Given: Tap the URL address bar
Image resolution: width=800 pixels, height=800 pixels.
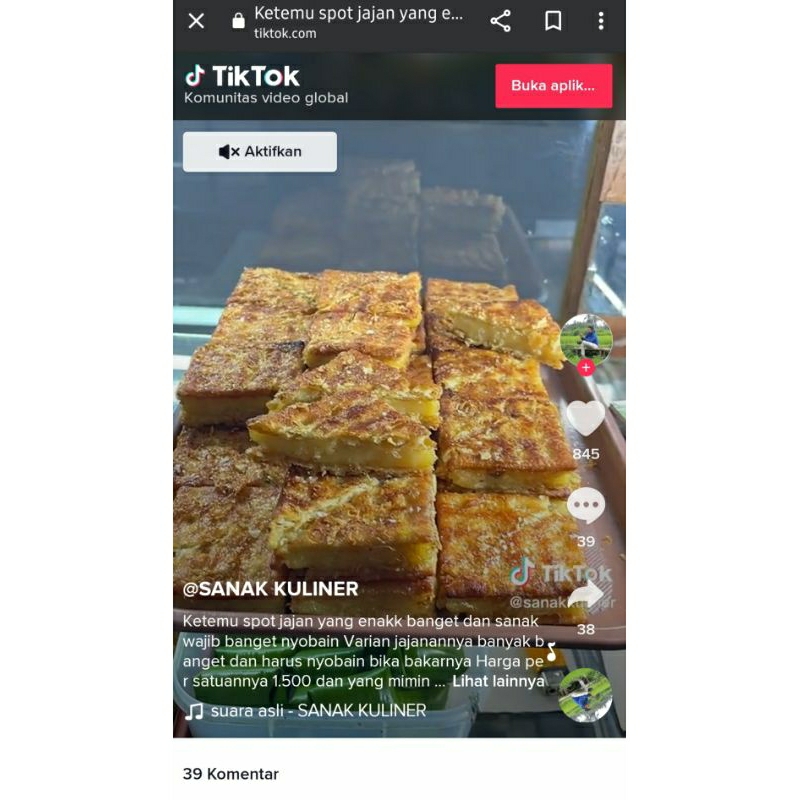Looking at the screenshot, I should point(358,22).
